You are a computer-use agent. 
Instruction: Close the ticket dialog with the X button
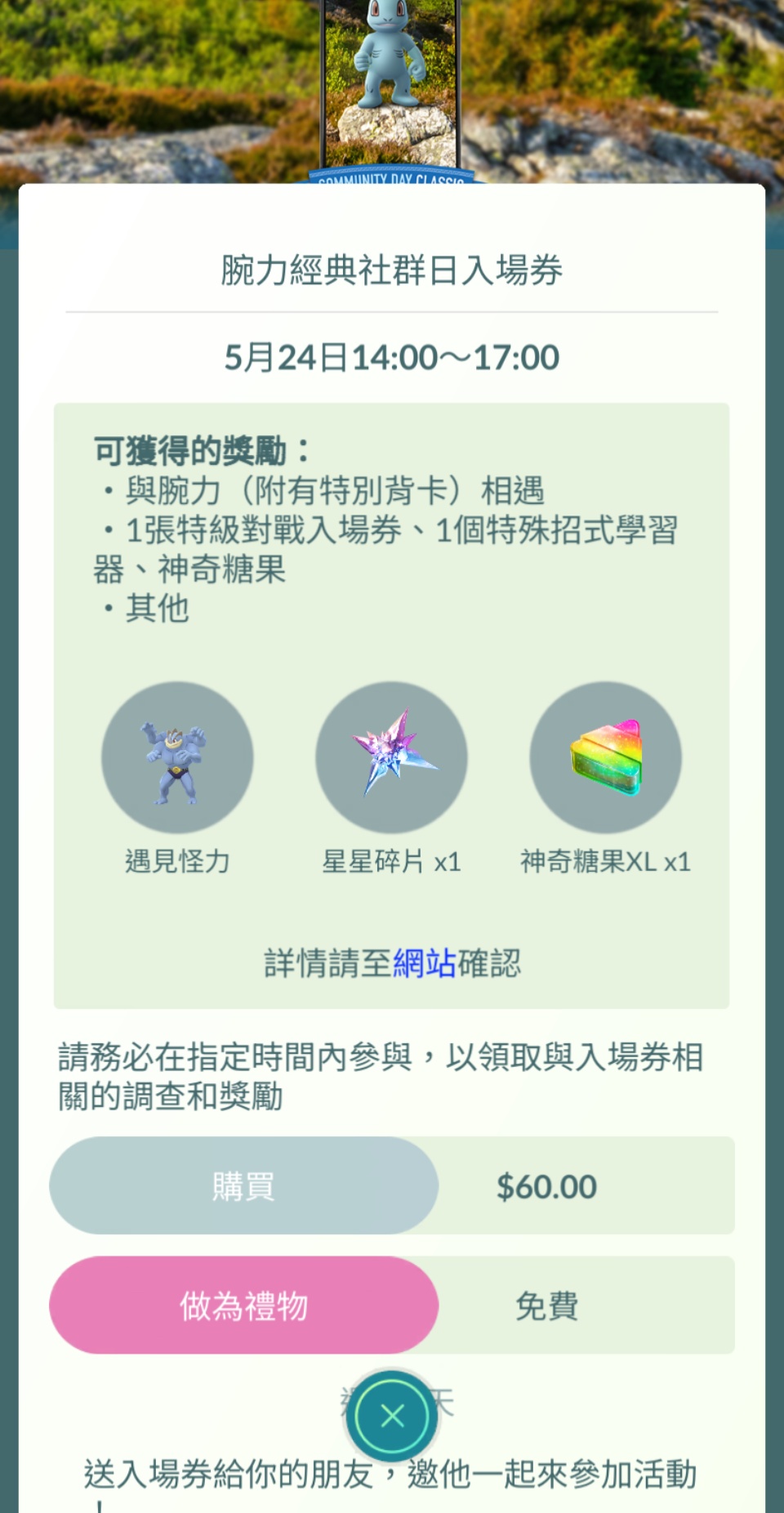392,1417
